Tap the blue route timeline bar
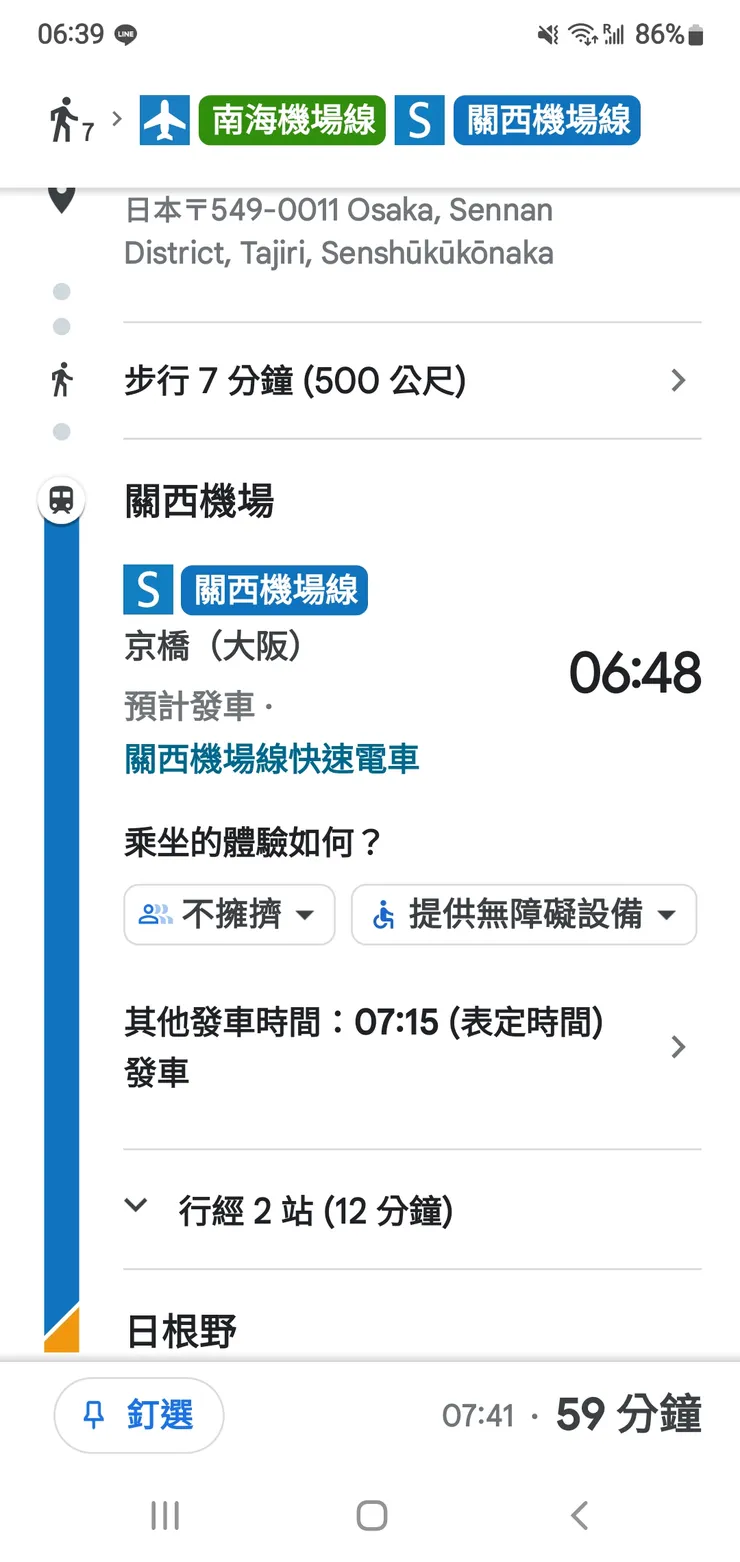Image resolution: width=740 pixels, height=1562 pixels. point(61,900)
